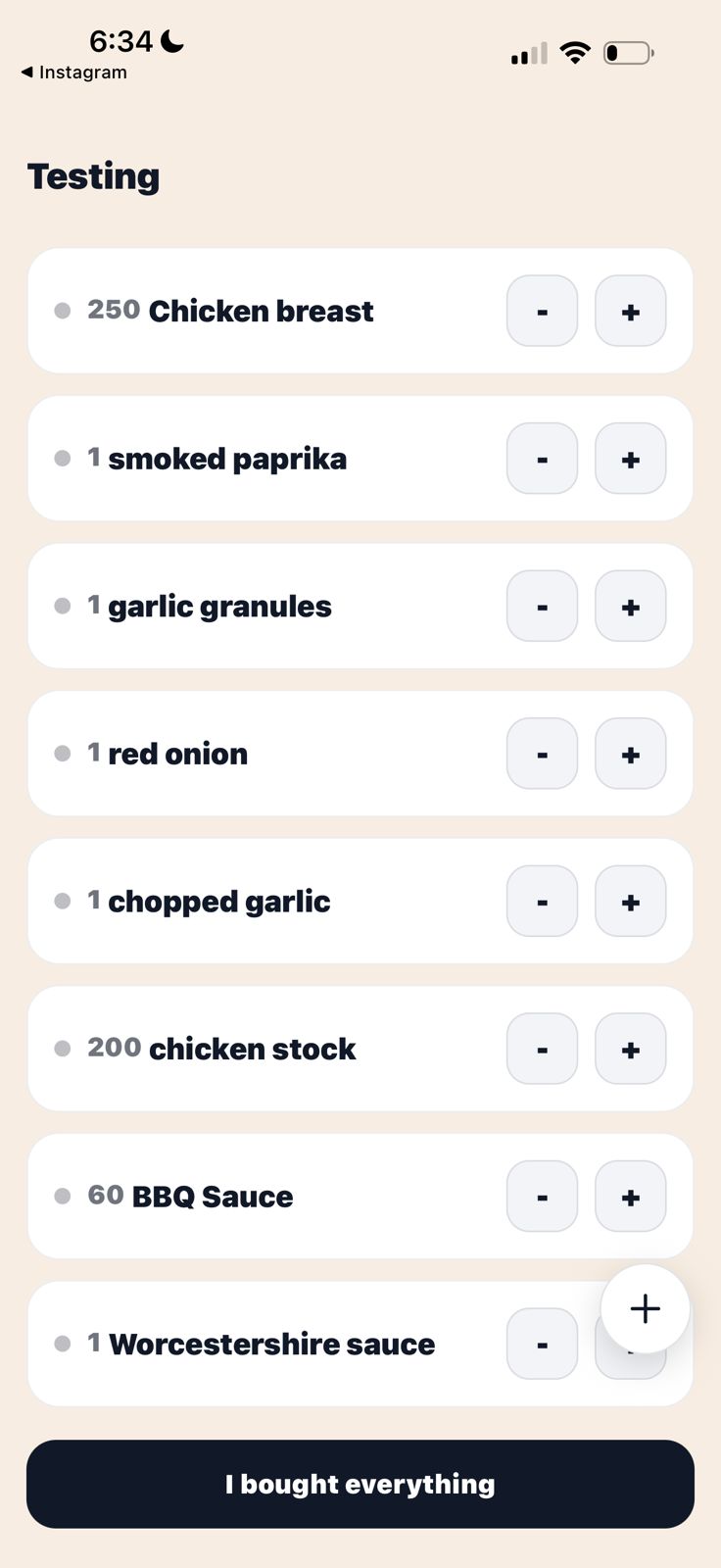Confirm with I bought everything
This screenshot has height=1568, width=721.
[x=360, y=1484]
